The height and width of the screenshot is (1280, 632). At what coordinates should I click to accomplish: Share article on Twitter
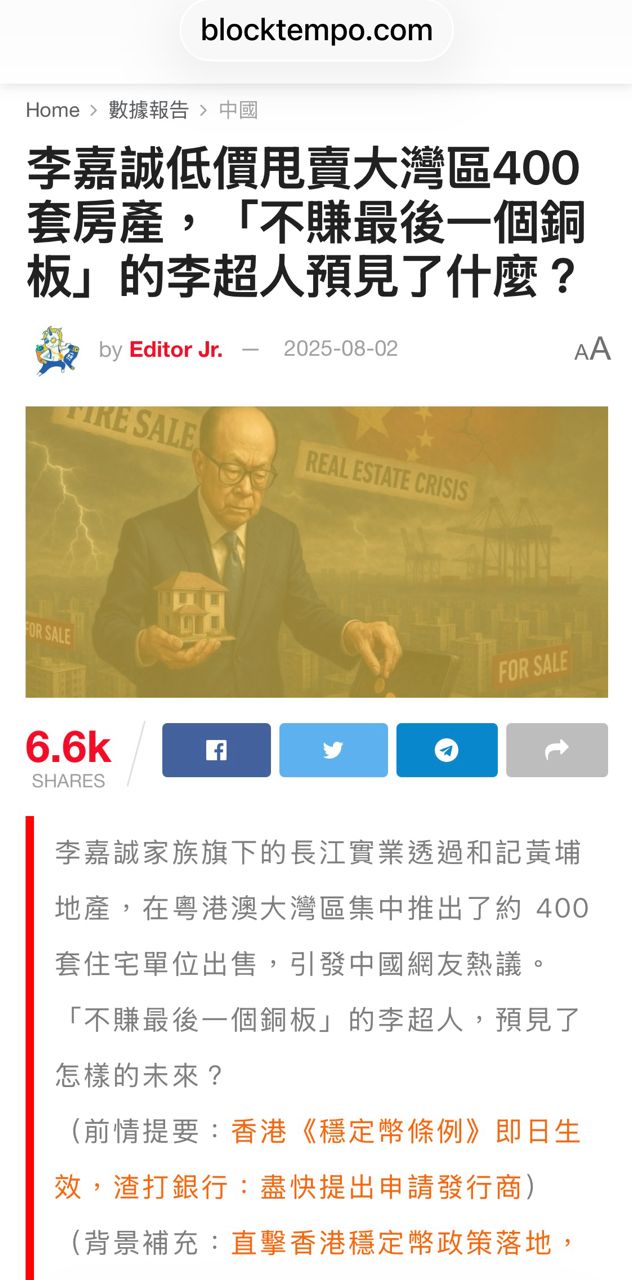click(333, 750)
